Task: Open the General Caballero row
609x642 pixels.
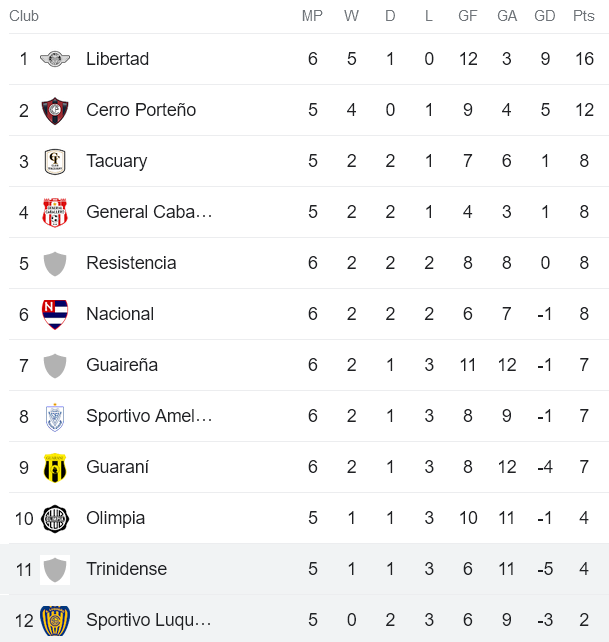Action: coord(149,212)
